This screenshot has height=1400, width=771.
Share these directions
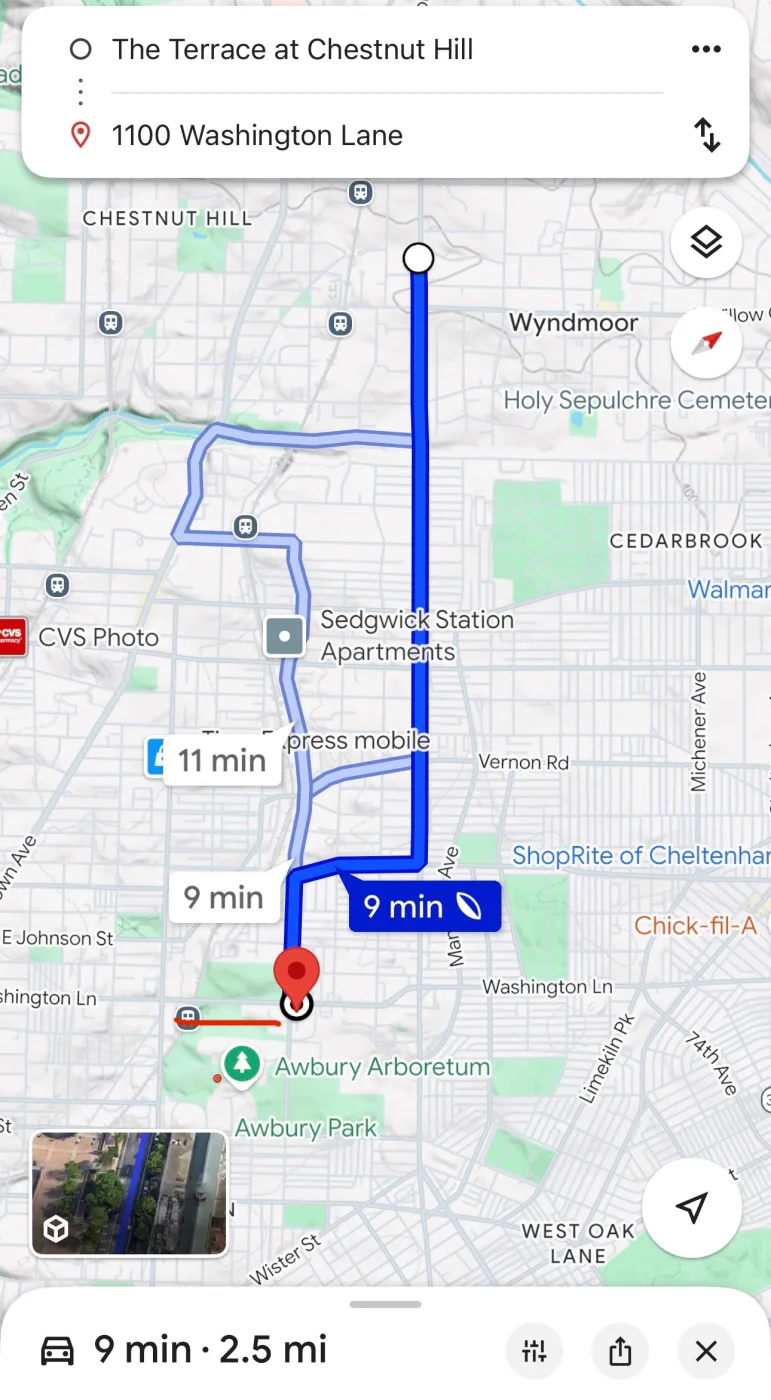[620, 1352]
